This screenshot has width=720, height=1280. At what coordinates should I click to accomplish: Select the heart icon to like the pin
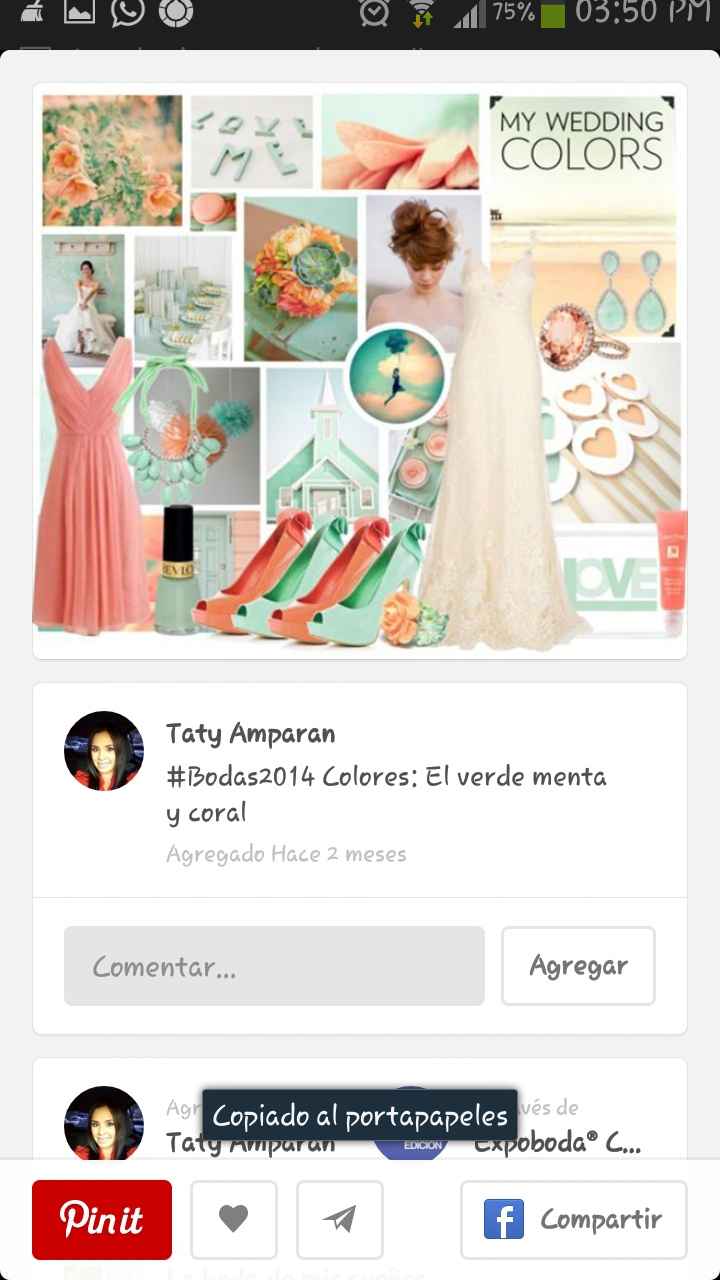[x=234, y=1220]
